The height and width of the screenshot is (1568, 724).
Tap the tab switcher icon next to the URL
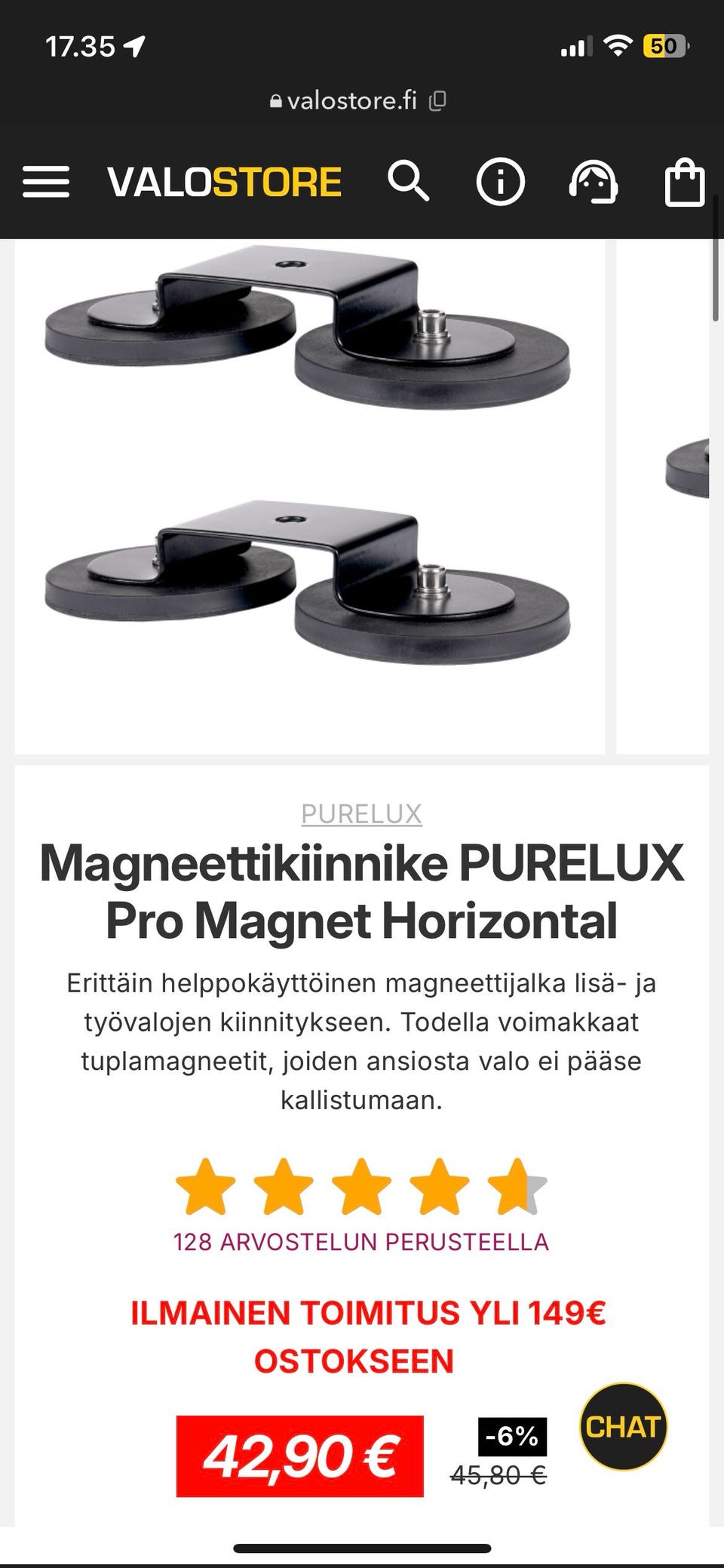(x=438, y=100)
